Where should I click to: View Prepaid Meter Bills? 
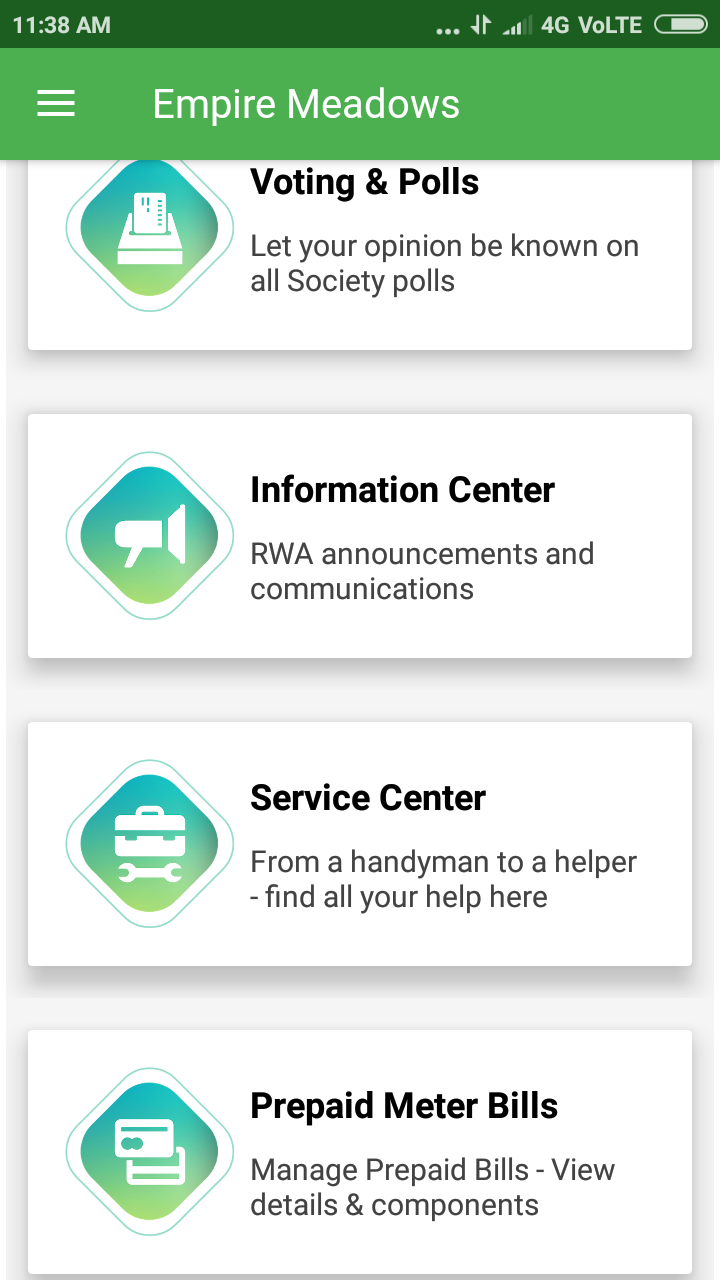(360, 1152)
